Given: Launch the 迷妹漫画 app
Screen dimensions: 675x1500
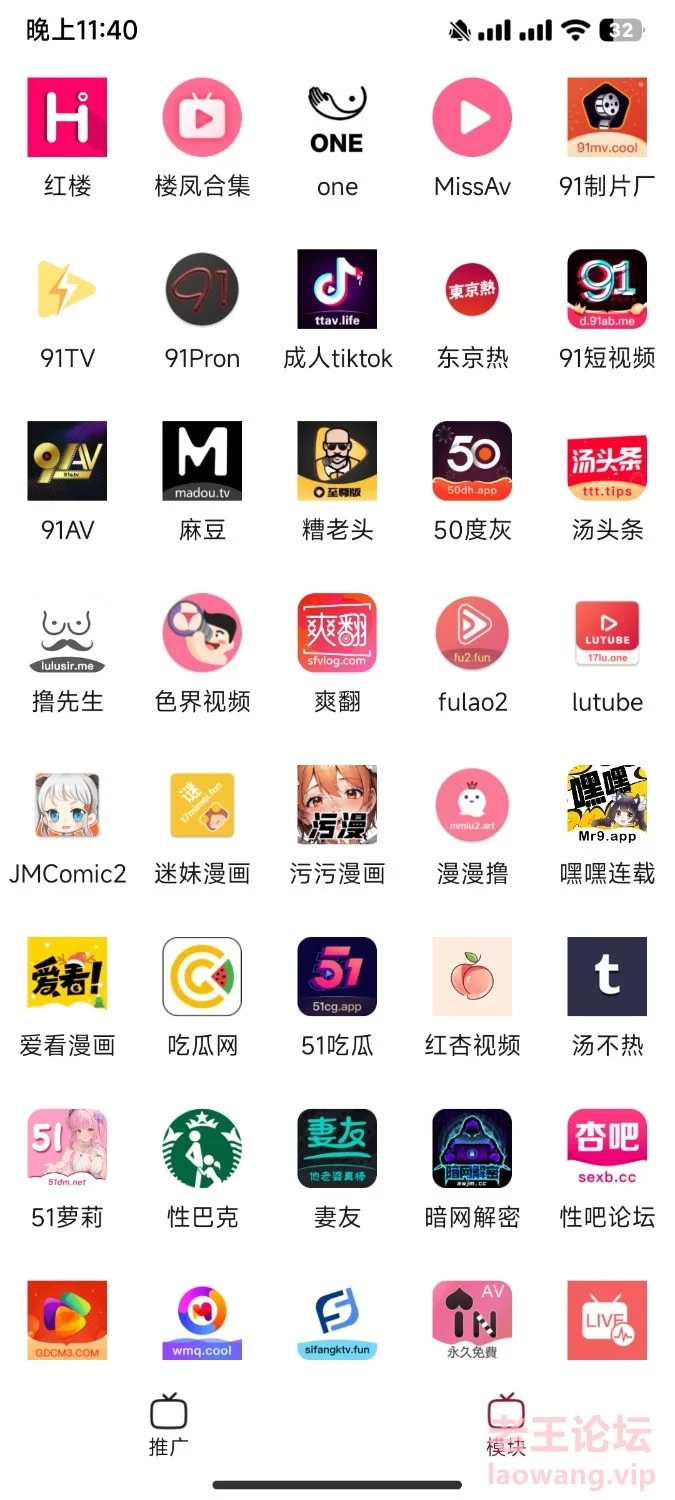Looking at the screenshot, I should (x=202, y=805).
